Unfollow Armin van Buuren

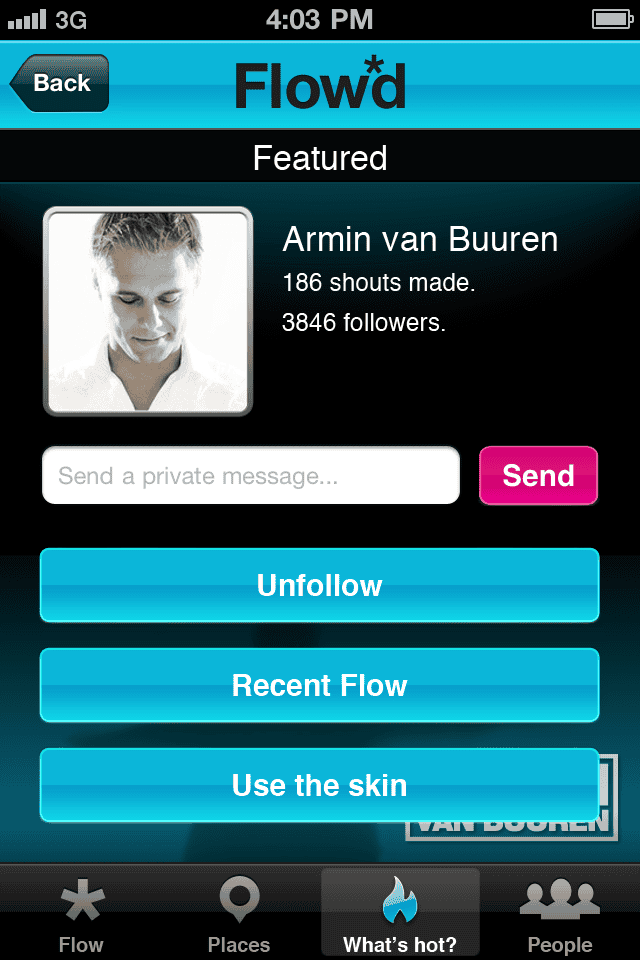[x=319, y=585]
